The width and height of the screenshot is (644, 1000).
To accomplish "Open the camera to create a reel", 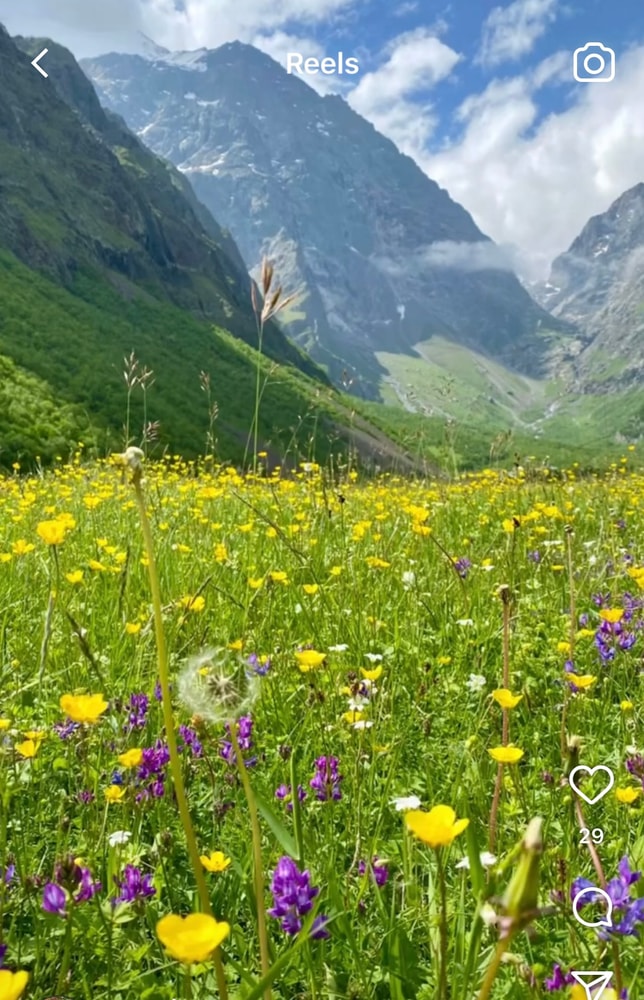I will [x=593, y=63].
